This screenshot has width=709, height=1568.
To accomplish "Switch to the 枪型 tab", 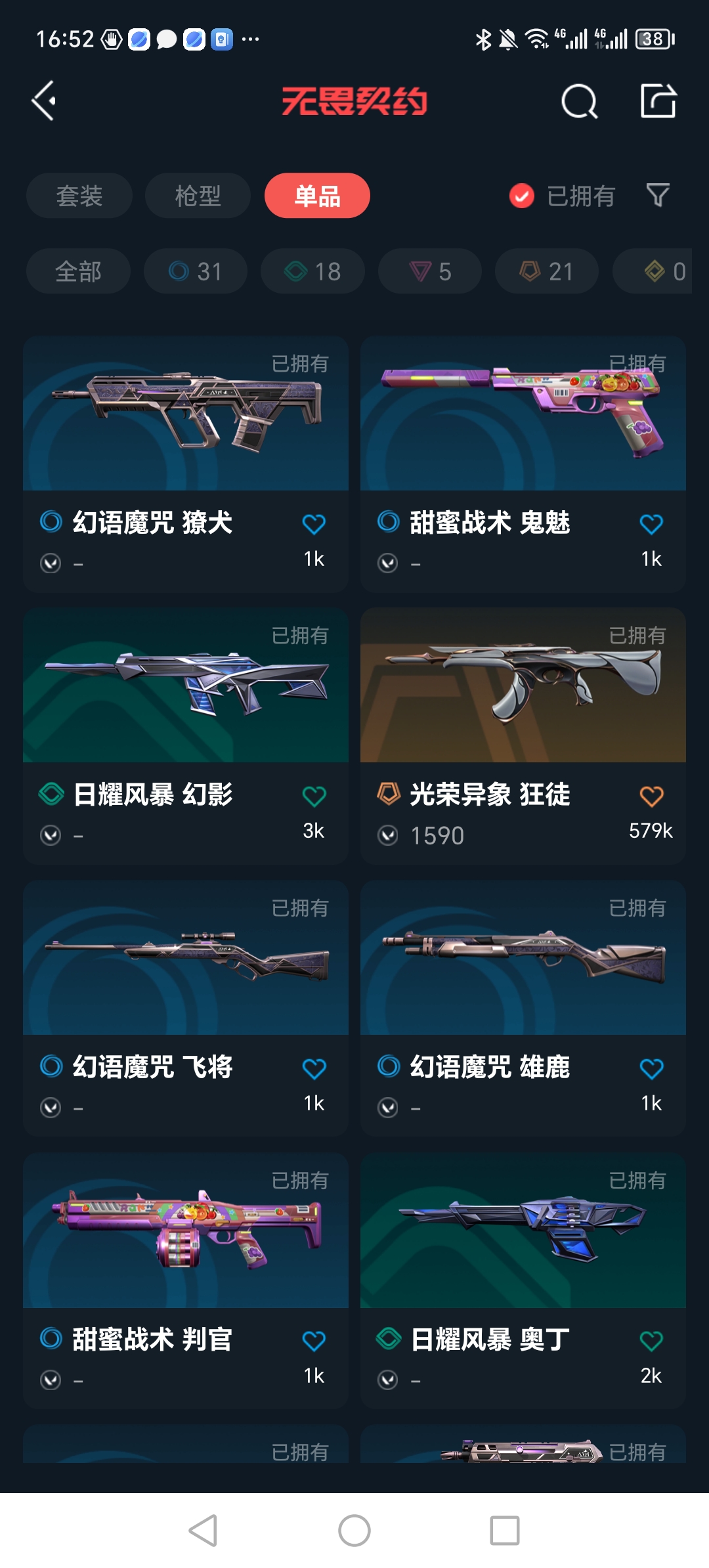I will click(197, 195).
